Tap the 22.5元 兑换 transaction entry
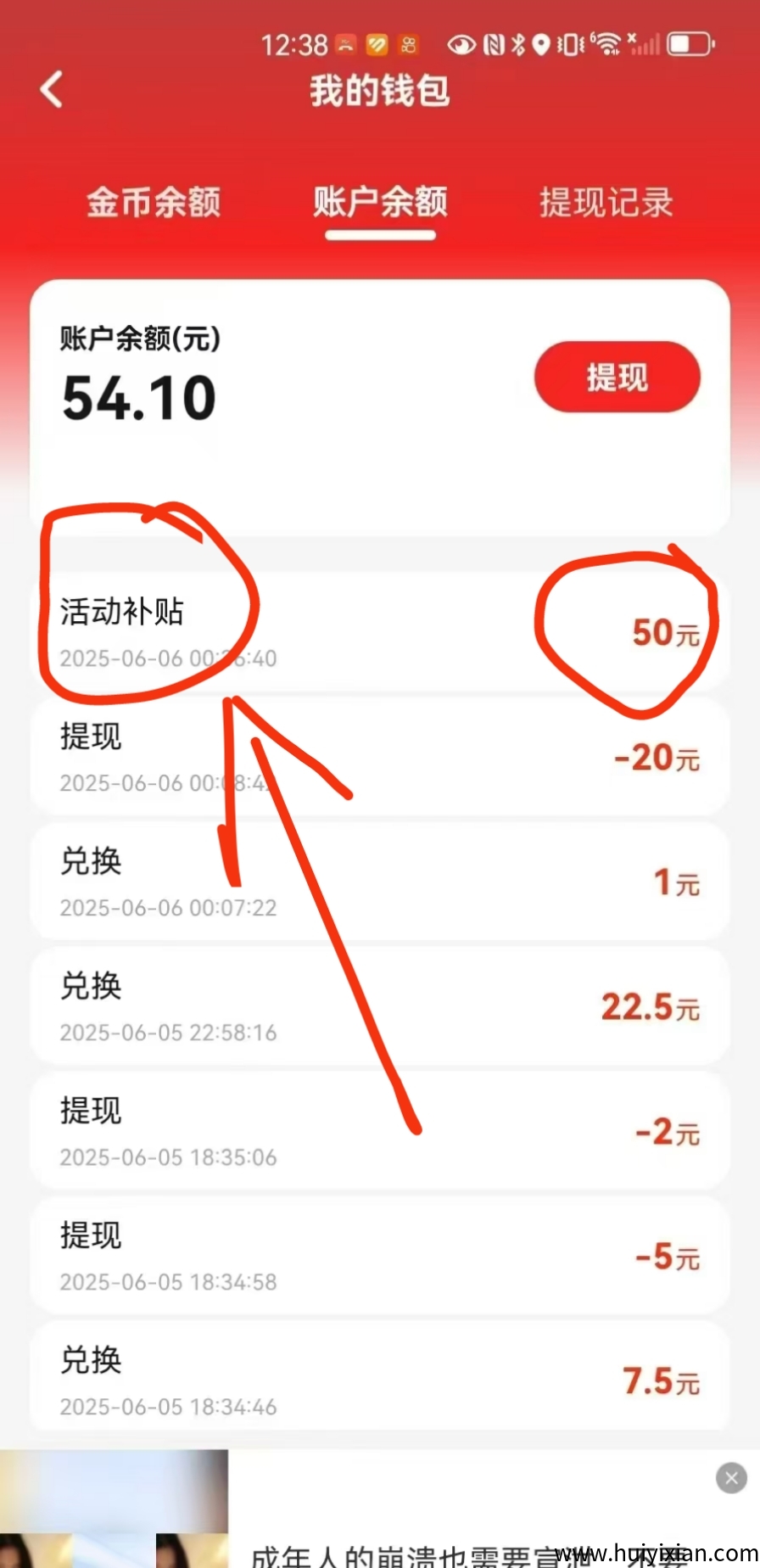This screenshot has height=1568, width=760. click(x=379, y=1006)
